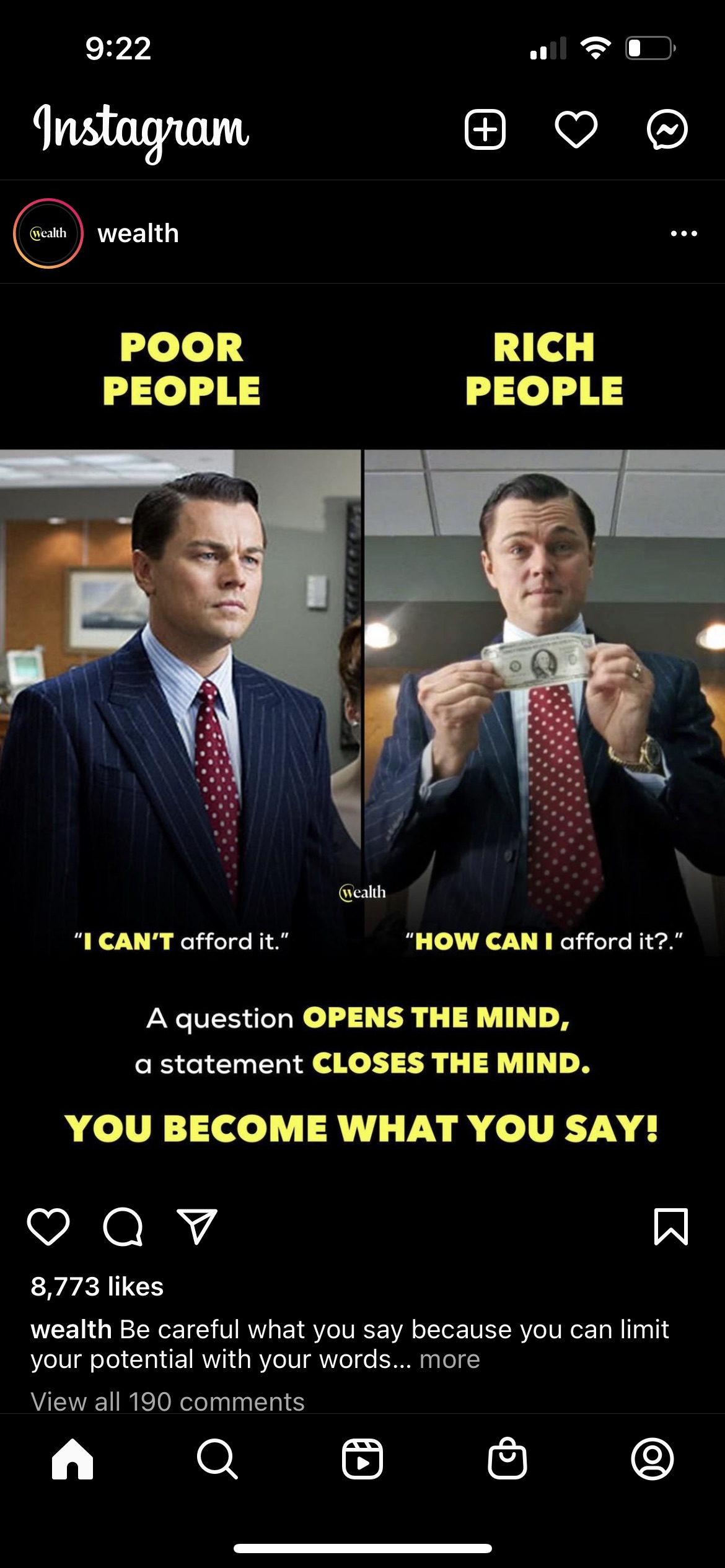Create a new post with plus icon
725x1568 pixels.
pos(485,129)
